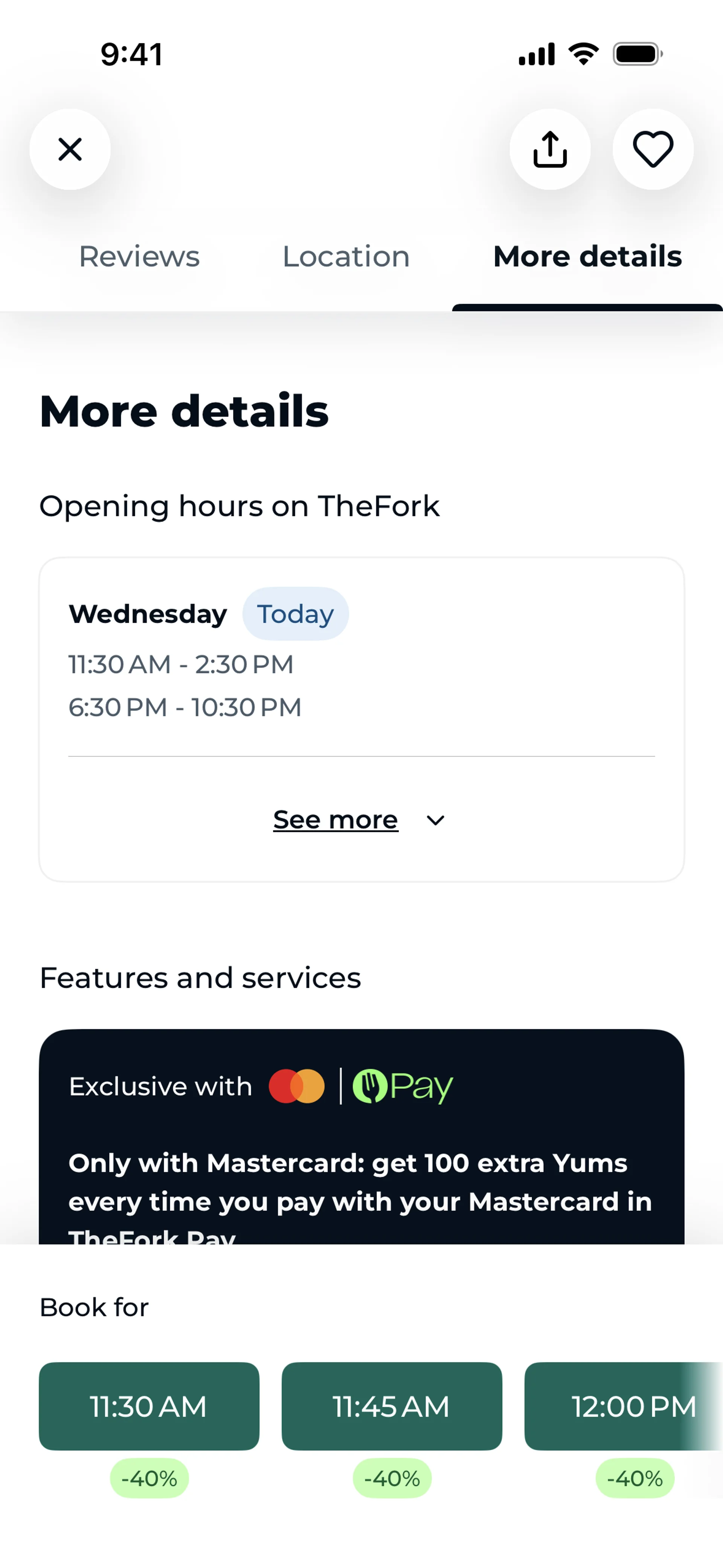Book a table for 11:30 AM
723x1568 pixels.
click(x=149, y=1406)
